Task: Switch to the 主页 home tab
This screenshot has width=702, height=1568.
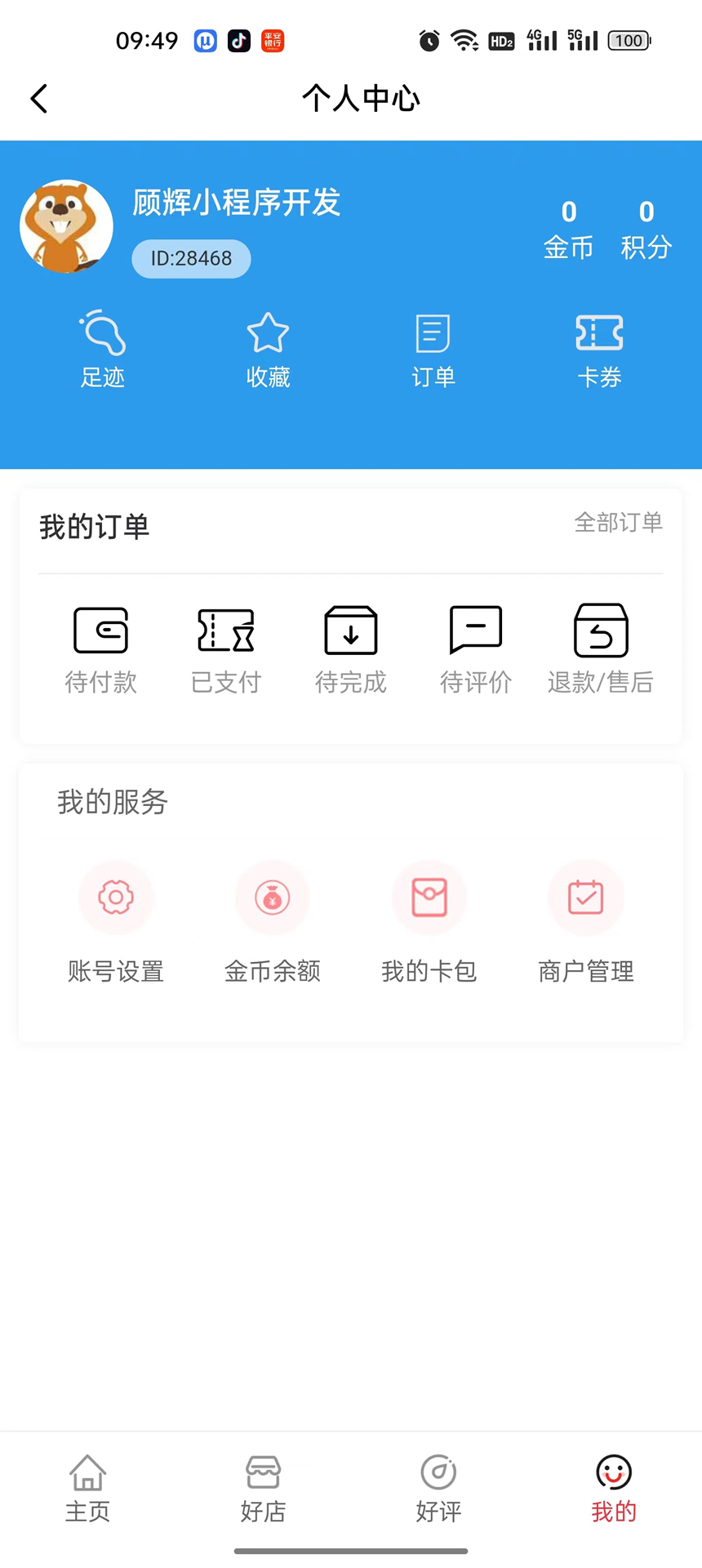Action: pyautogui.click(x=87, y=1488)
